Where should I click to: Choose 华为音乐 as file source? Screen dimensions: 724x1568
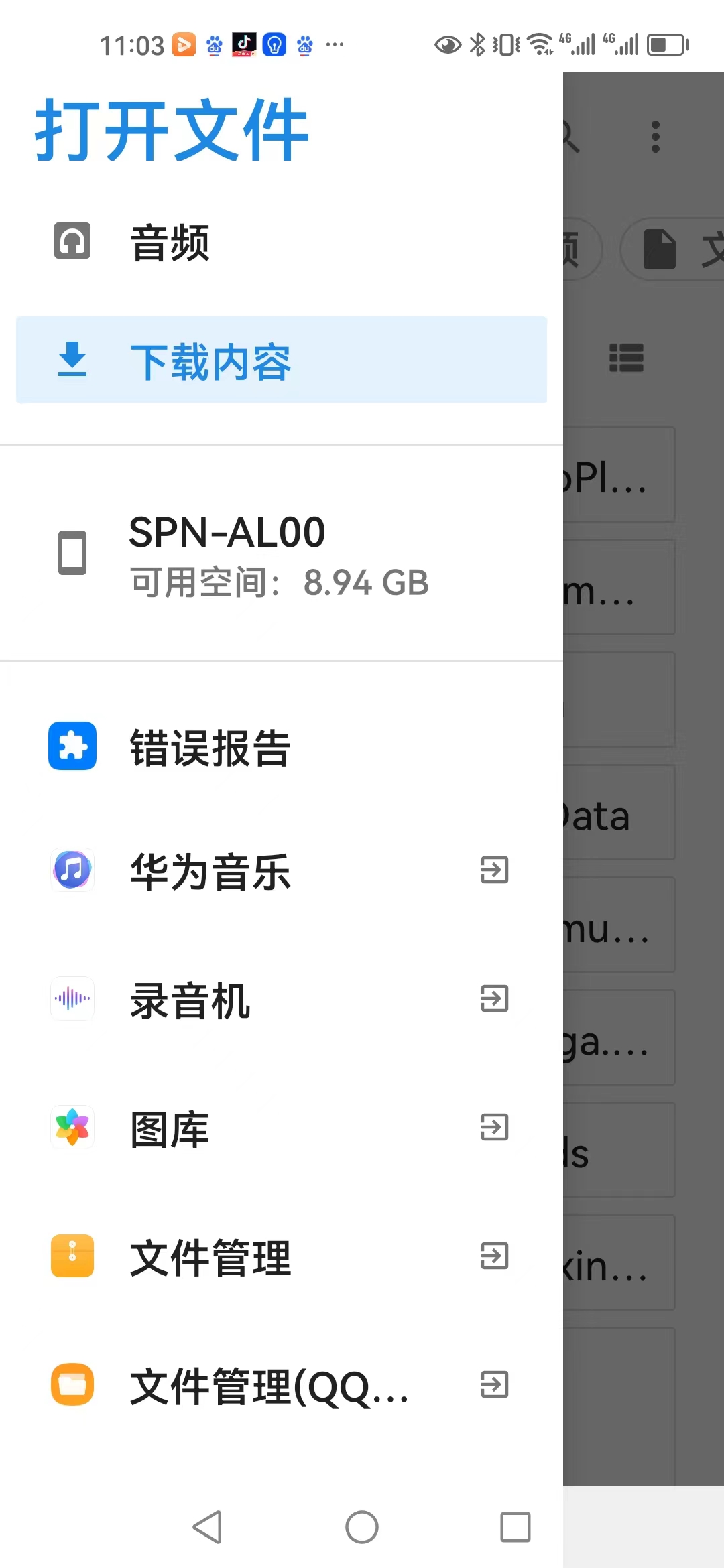tap(282, 870)
